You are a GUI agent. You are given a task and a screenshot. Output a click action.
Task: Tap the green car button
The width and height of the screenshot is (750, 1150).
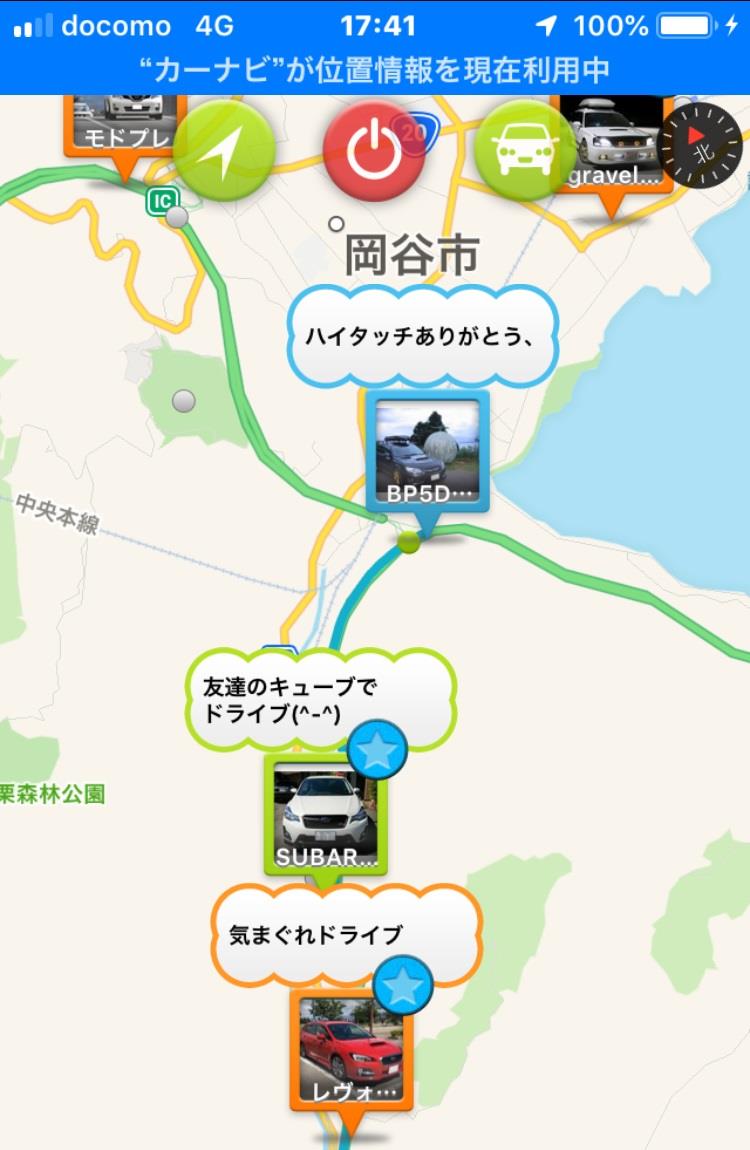(523, 151)
